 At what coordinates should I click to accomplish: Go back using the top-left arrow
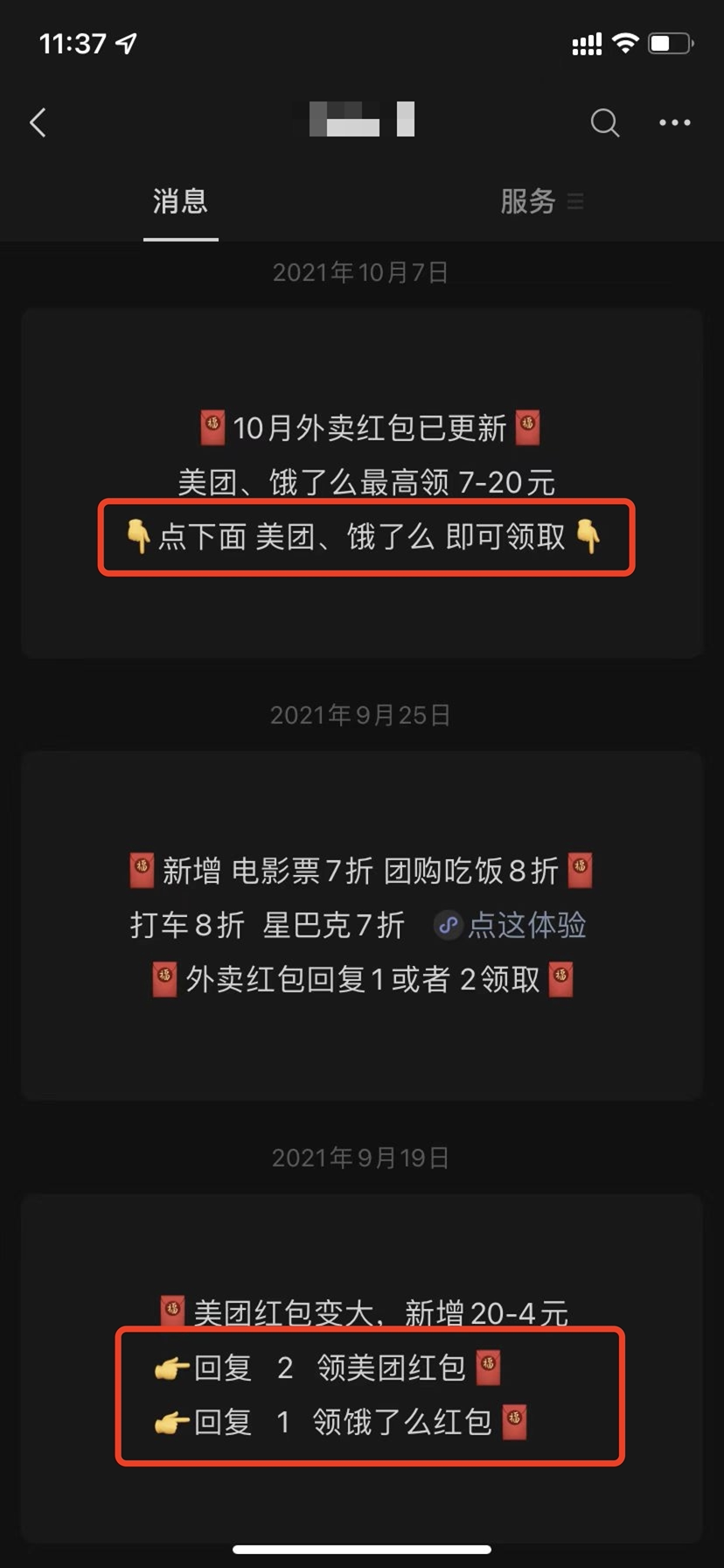(x=38, y=122)
